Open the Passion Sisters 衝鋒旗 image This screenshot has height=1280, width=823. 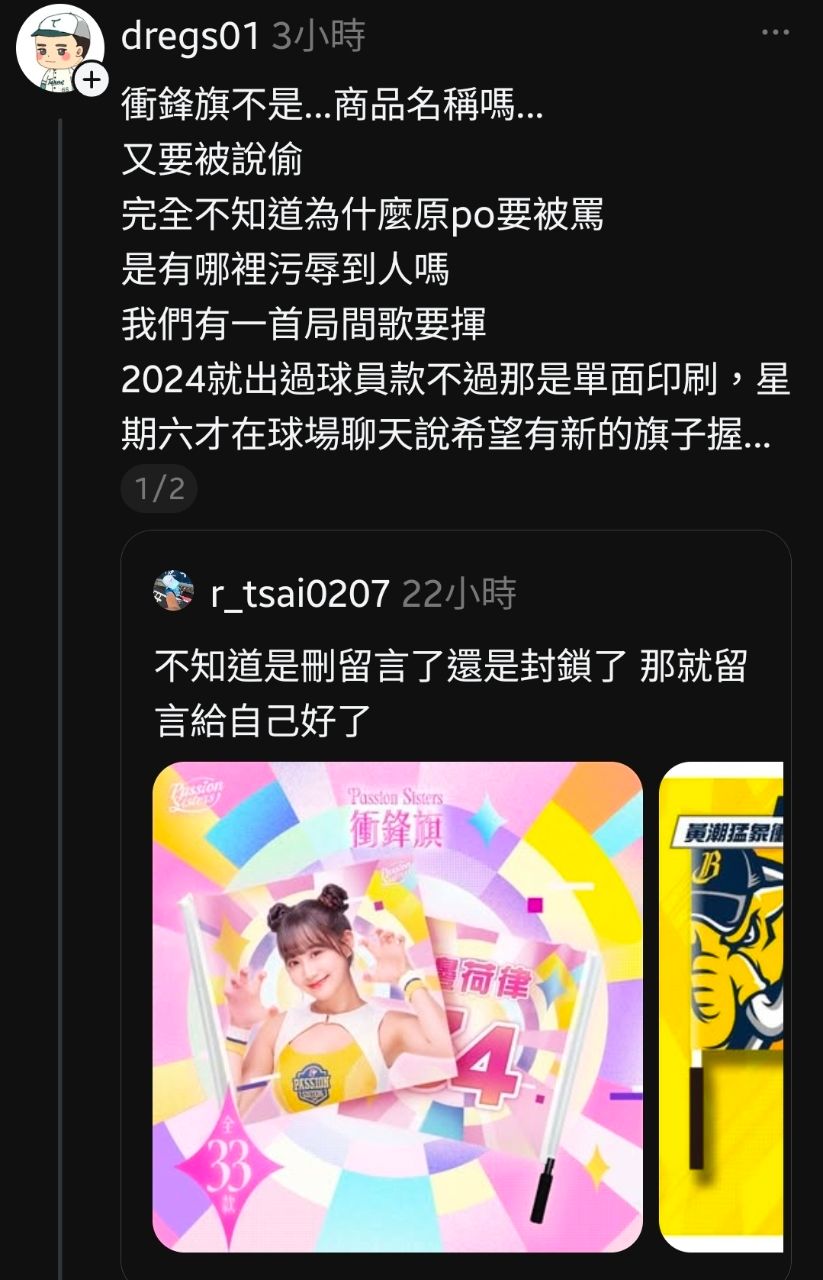coord(397,1006)
